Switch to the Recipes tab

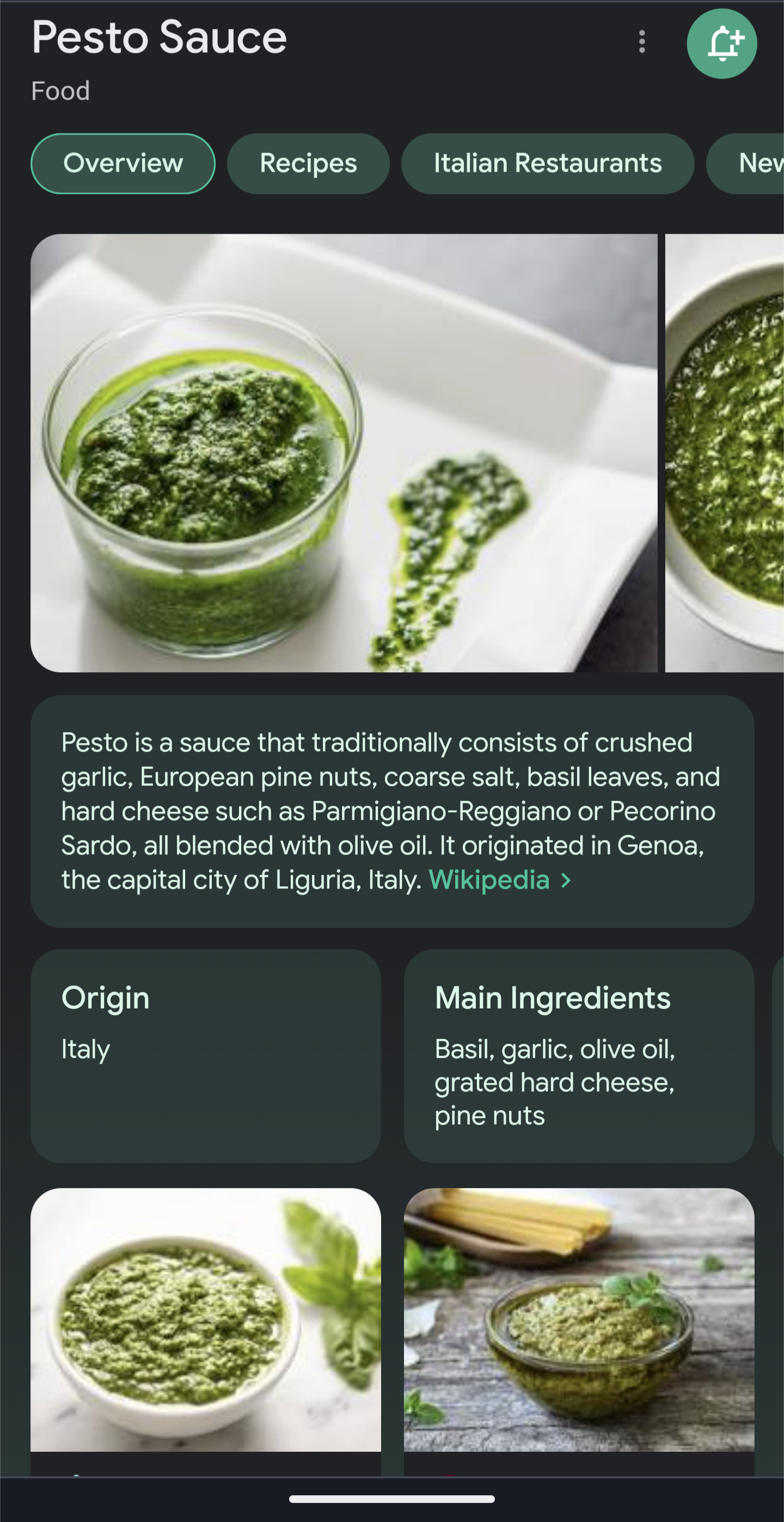308,163
